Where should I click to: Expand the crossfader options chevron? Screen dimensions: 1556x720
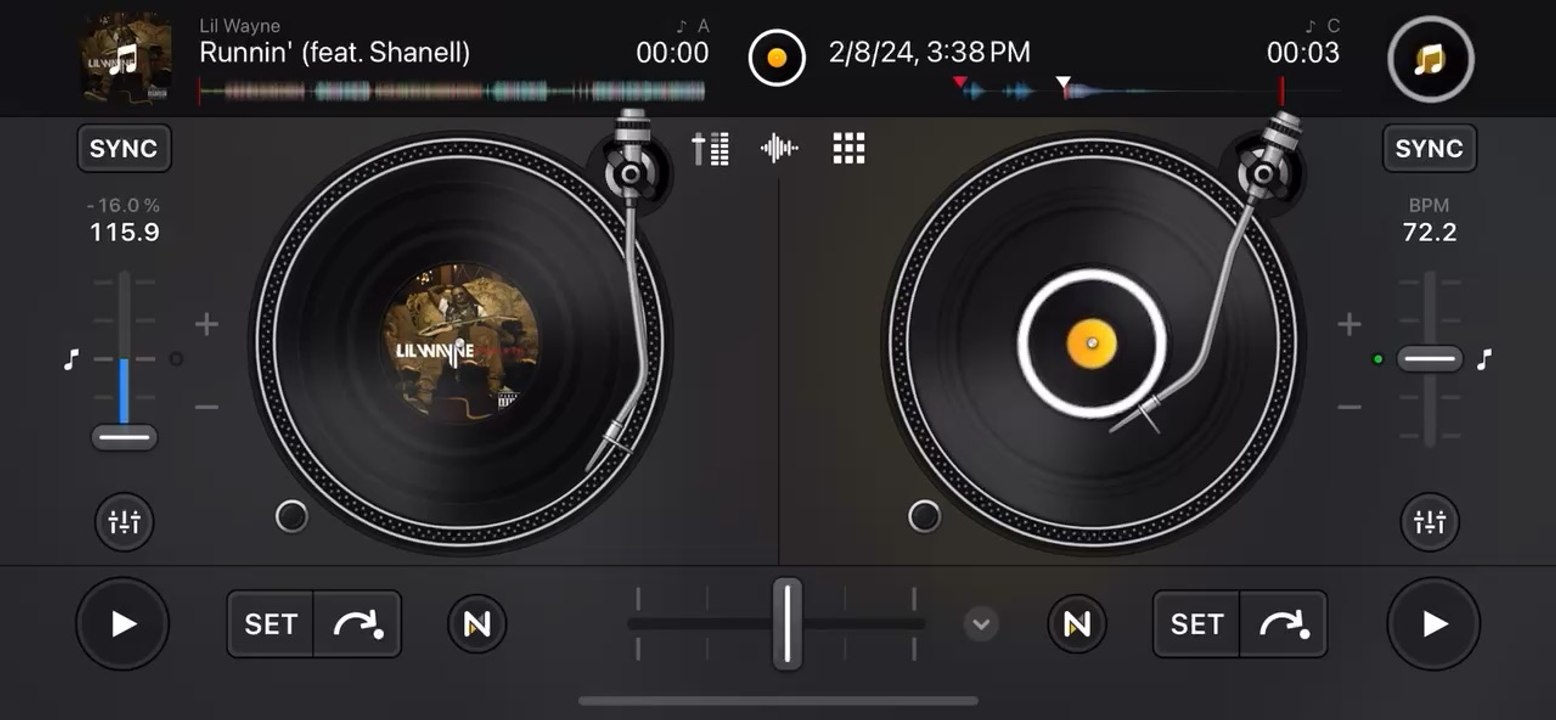point(981,625)
